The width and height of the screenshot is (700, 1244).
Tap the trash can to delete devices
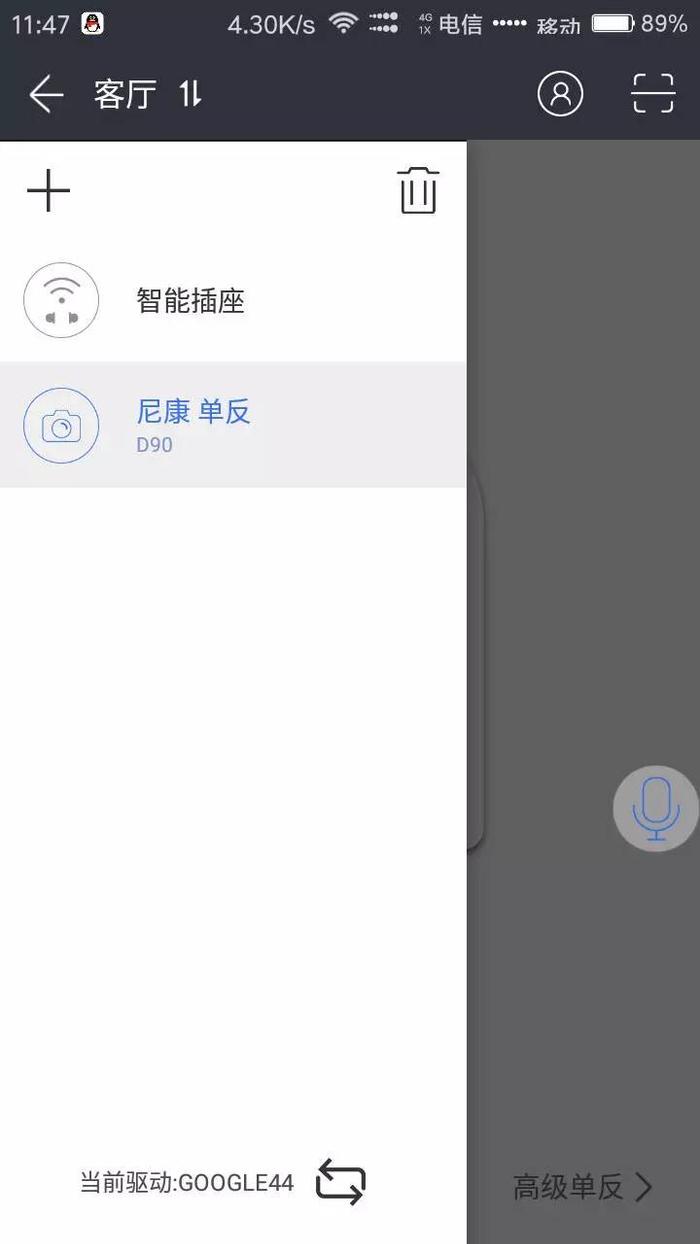click(x=418, y=190)
